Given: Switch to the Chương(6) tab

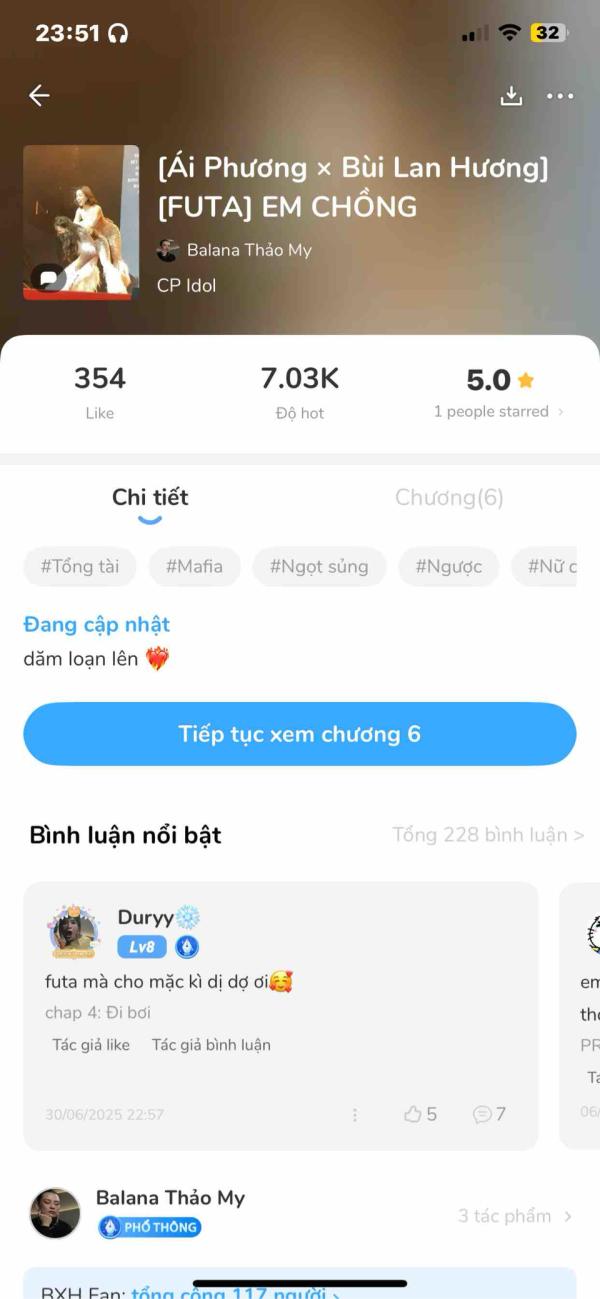Looking at the screenshot, I should pos(449,498).
